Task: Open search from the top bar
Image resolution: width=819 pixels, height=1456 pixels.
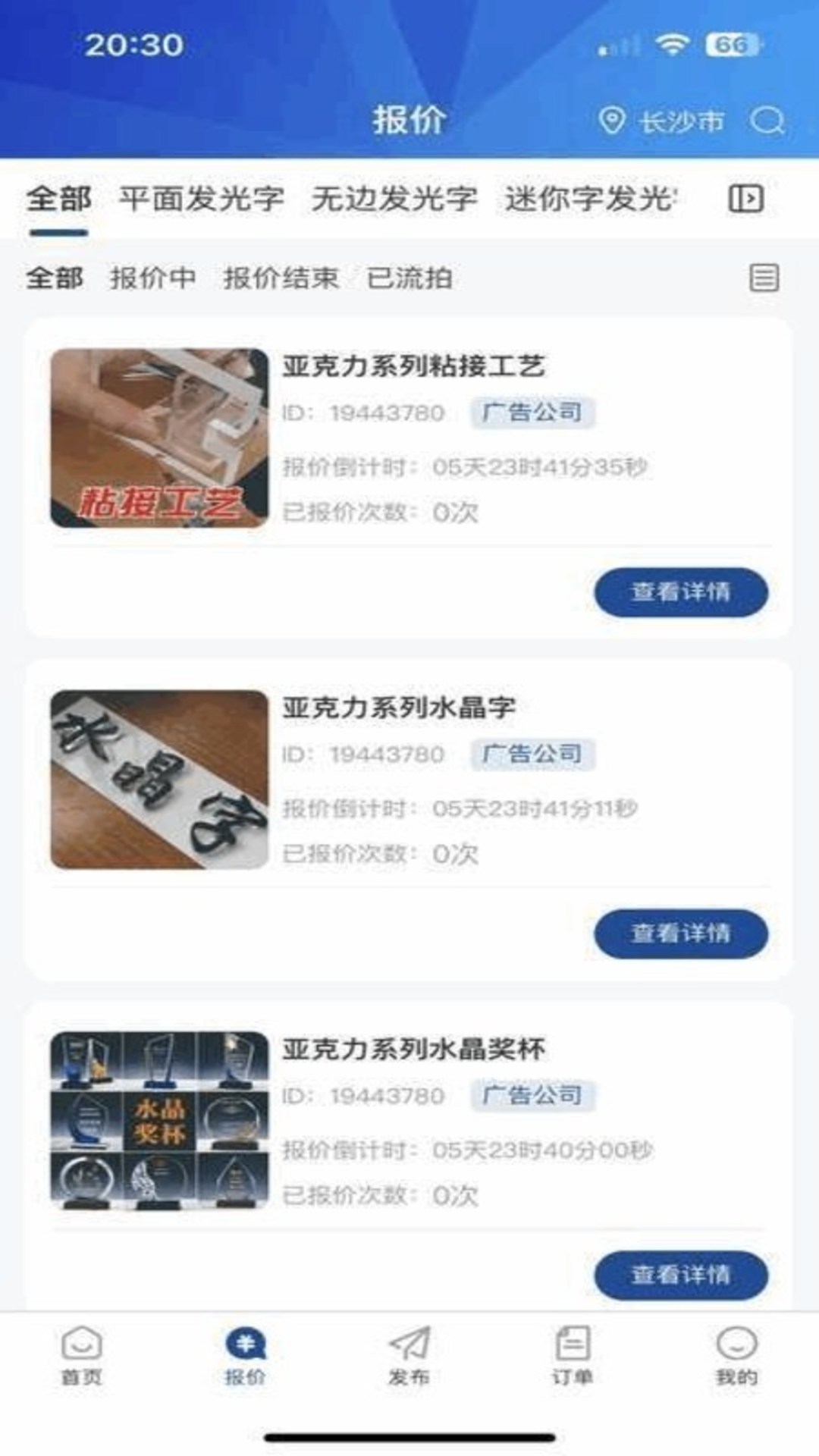Action: pyautogui.click(x=769, y=119)
